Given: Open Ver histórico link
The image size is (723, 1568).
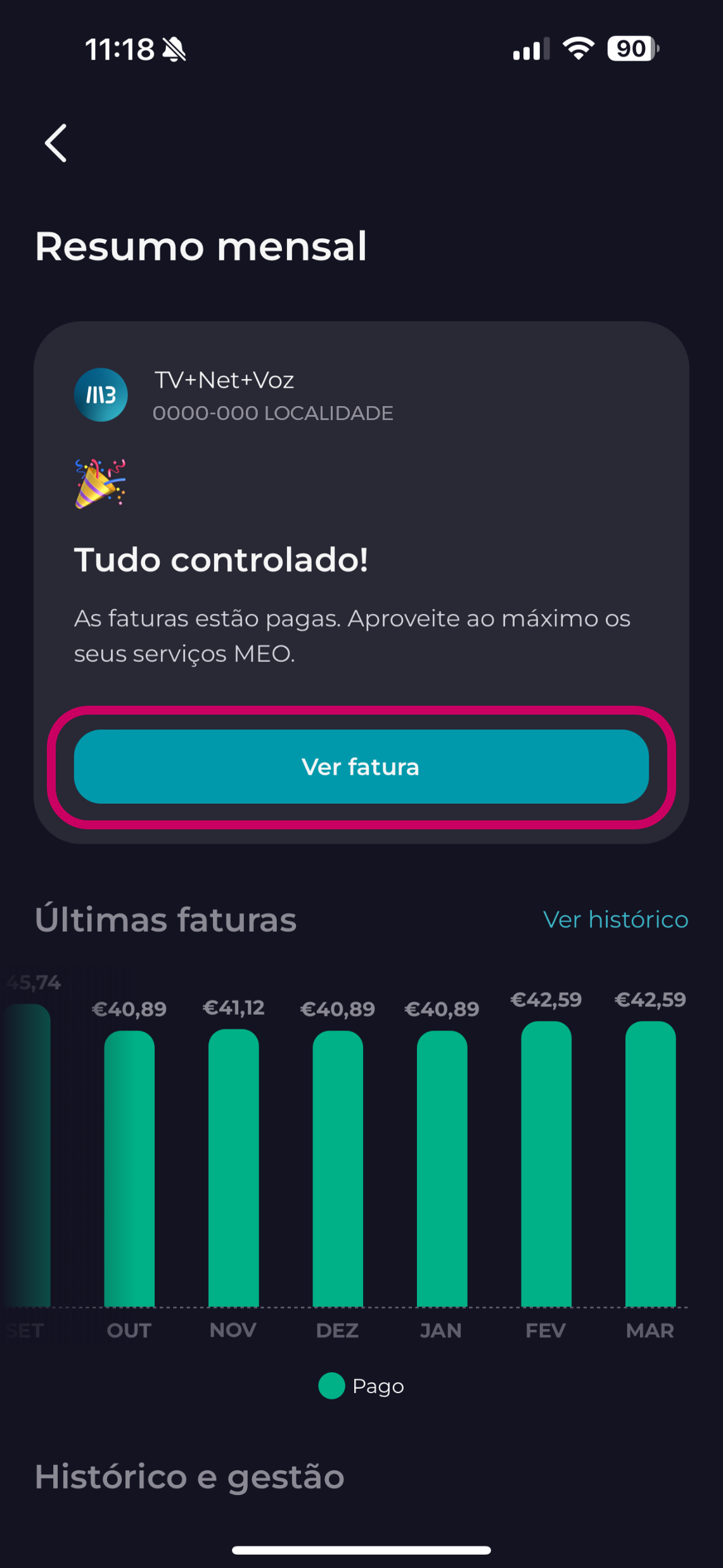Looking at the screenshot, I should pos(615,920).
